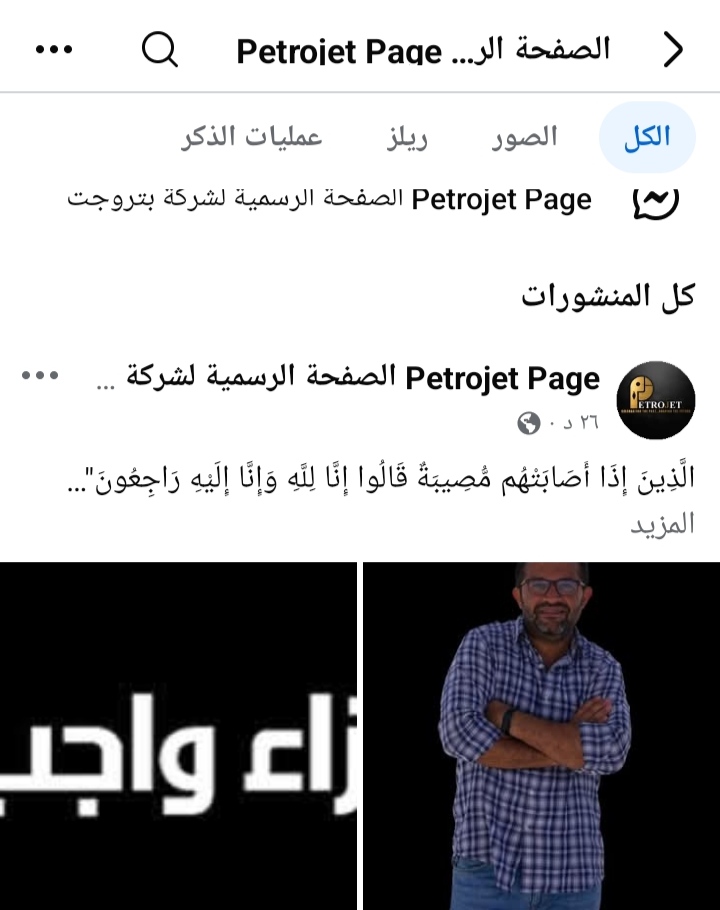Viewport: 720px width, 910px height.
Task: Go back using the header arrow
Action: tap(675, 49)
